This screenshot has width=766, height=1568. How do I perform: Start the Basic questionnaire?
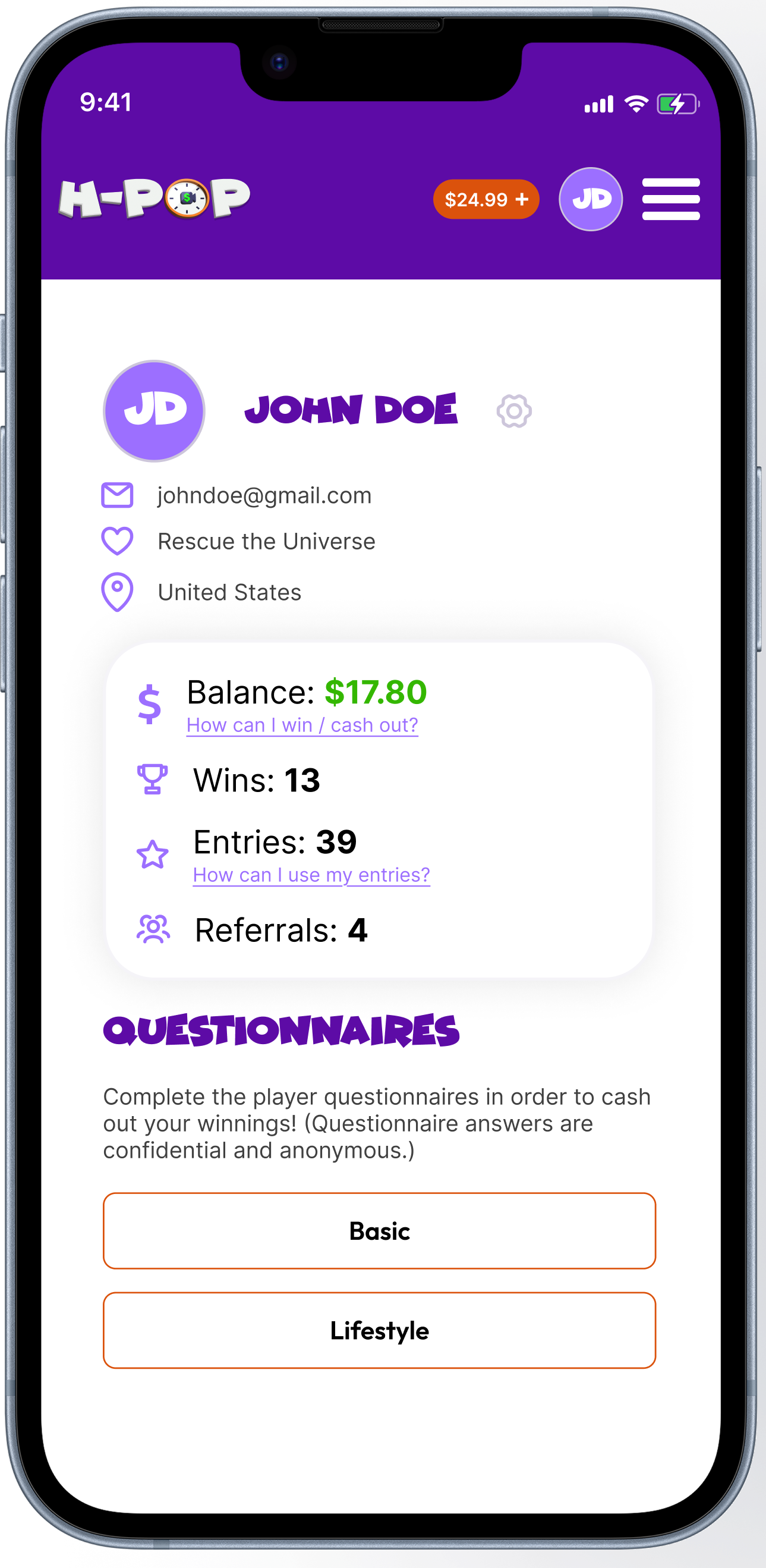tap(379, 1231)
